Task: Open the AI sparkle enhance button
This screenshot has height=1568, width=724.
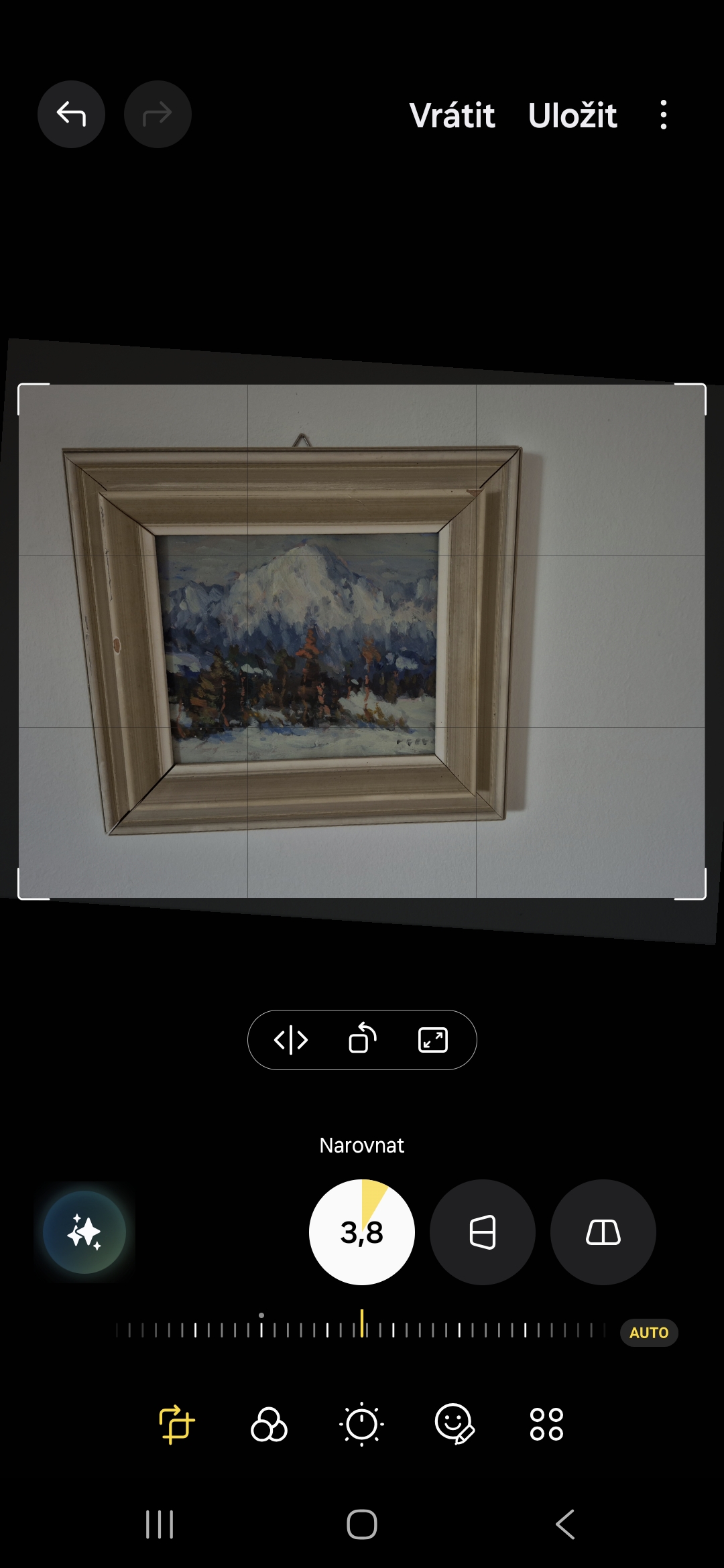Action: (x=84, y=1232)
